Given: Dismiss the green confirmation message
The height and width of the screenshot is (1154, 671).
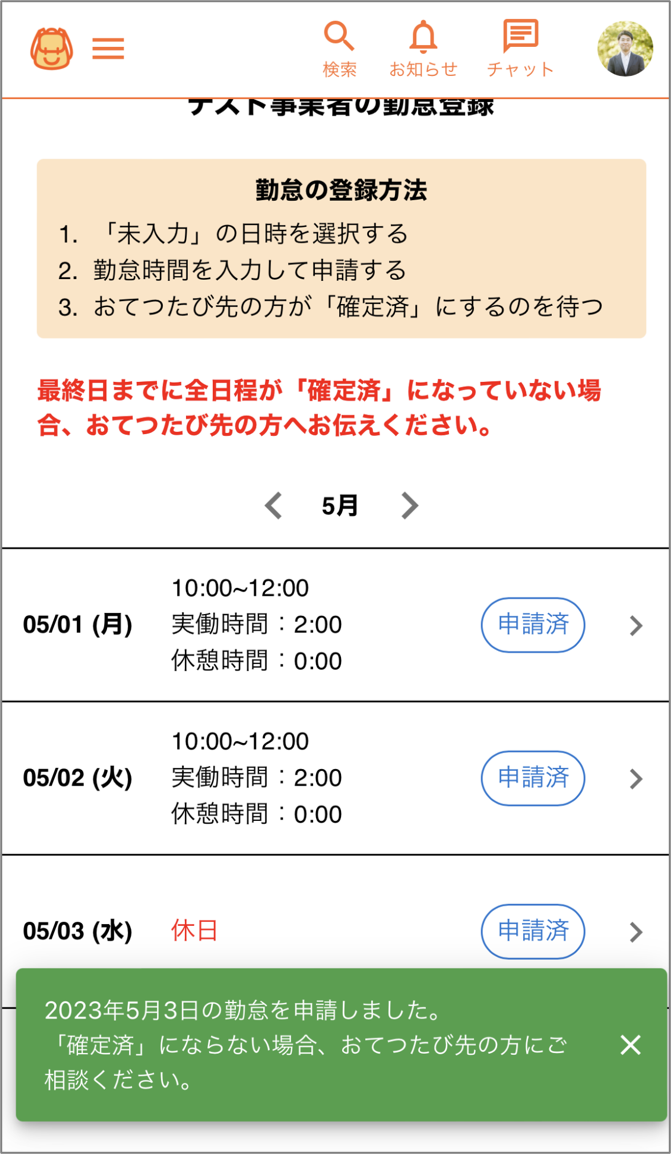Looking at the screenshot, I should pyautogui.click(x=630, y=1045).
